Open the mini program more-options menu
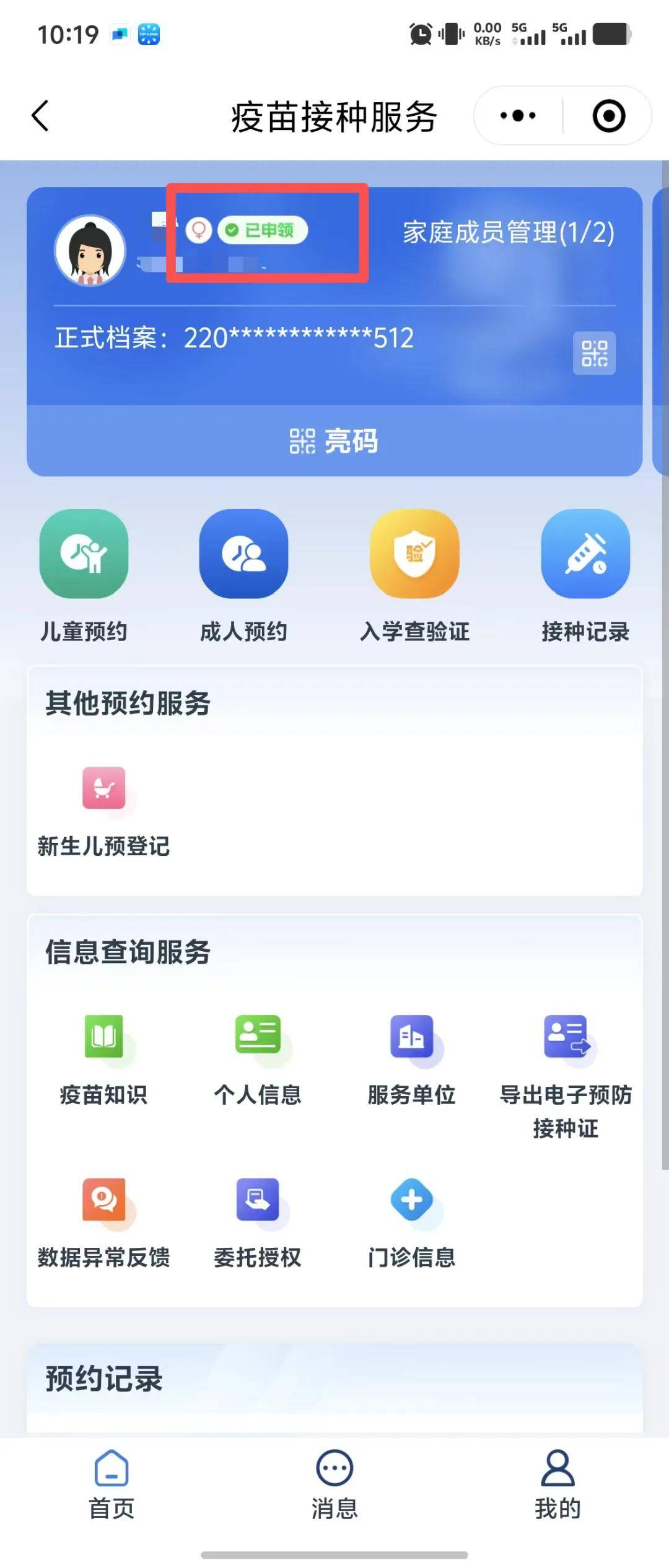Image resolution: width=669 pixels, height=1568 pixels. (x=518, y=116)
